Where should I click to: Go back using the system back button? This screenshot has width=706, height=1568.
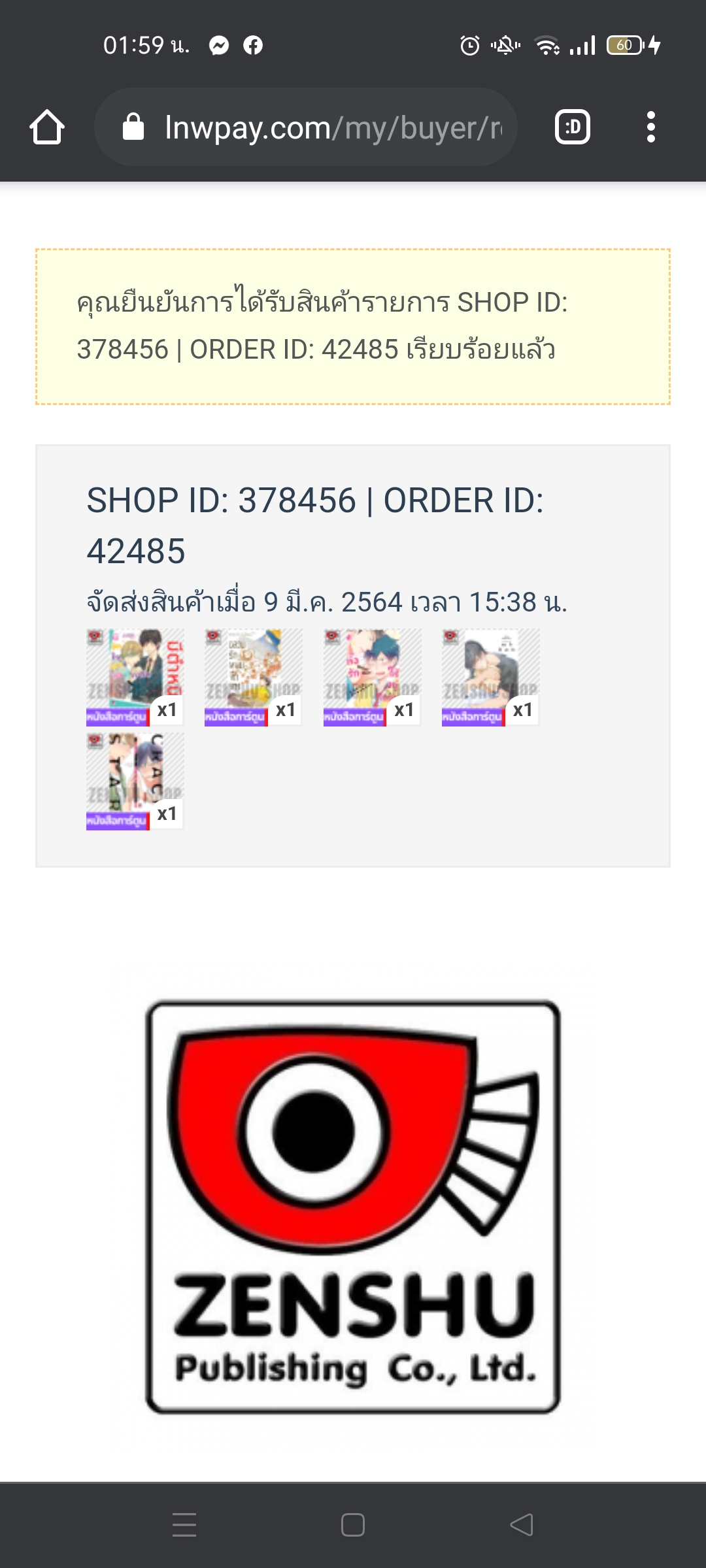point(522,1525)
